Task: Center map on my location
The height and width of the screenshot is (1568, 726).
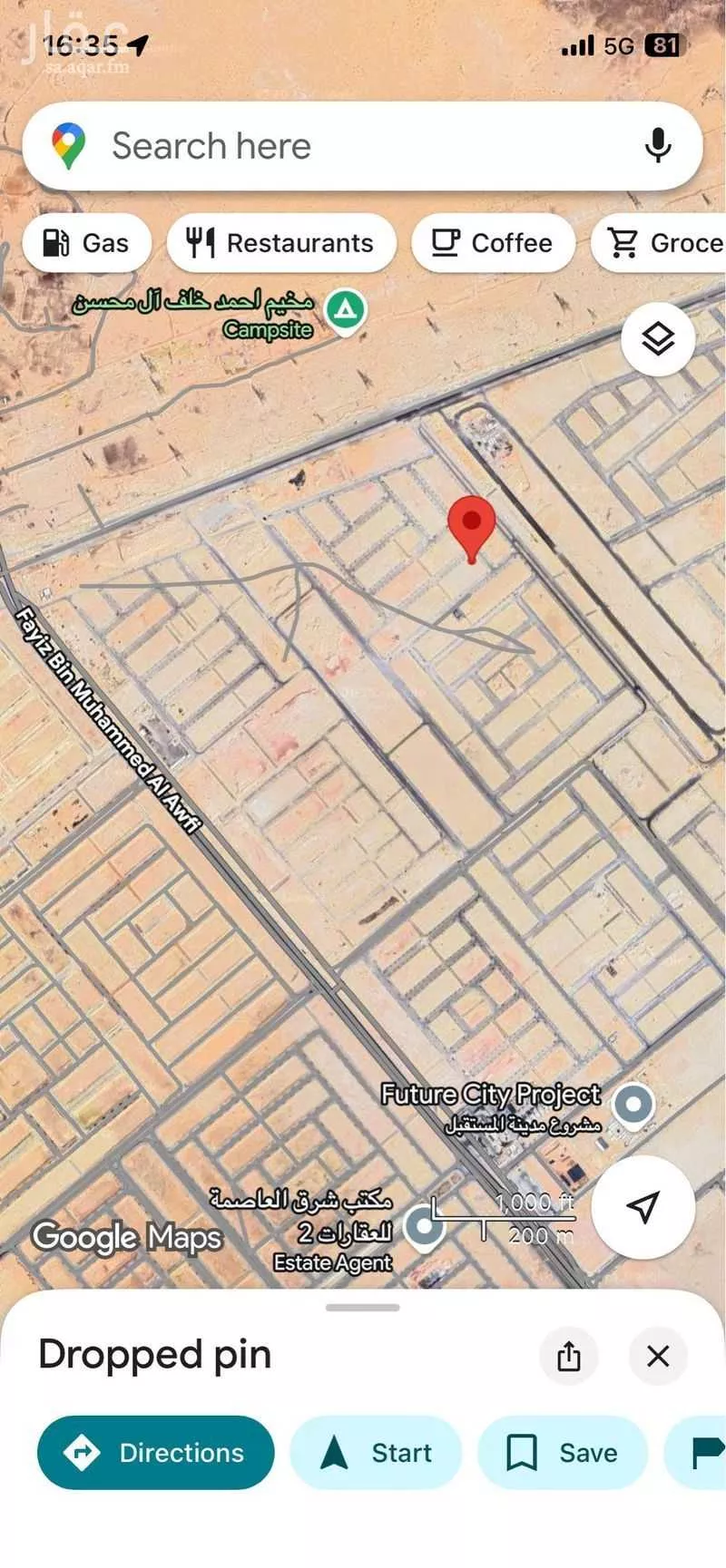Action: pyautogui.click(x=643, y=1206)
